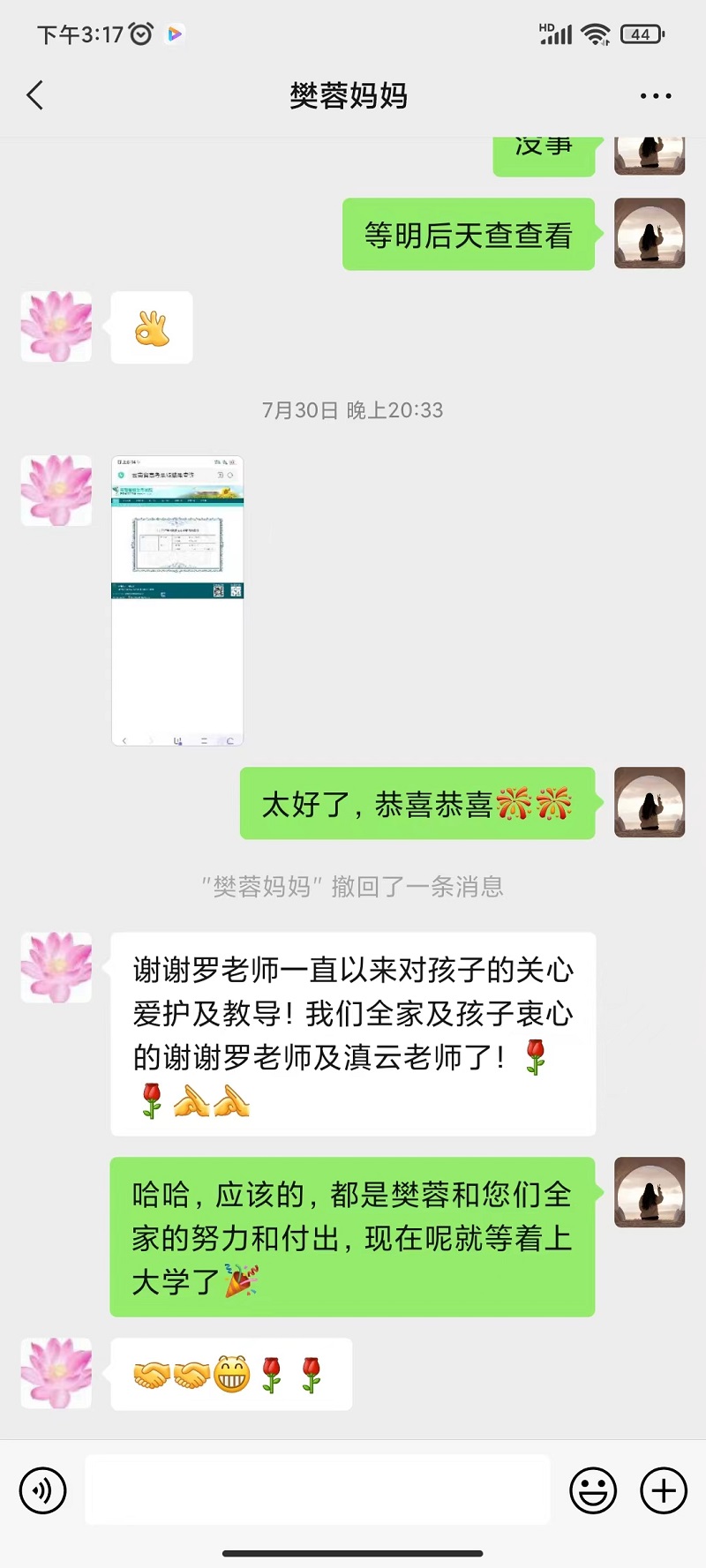Open the three-dot chat info menu
This screenshot has width=706, height=1568.
656,95
